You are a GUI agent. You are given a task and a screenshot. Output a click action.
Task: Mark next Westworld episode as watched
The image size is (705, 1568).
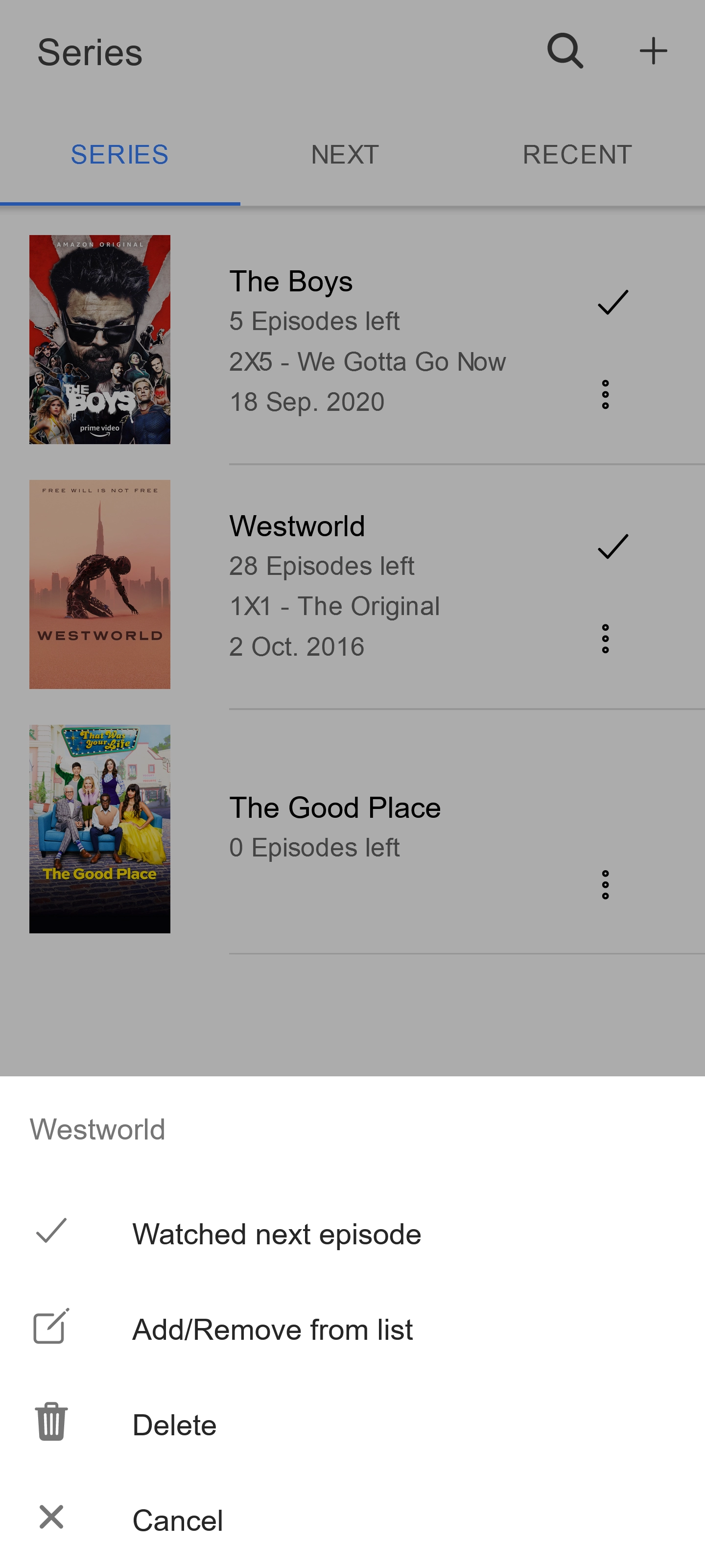coord(277,1235)
